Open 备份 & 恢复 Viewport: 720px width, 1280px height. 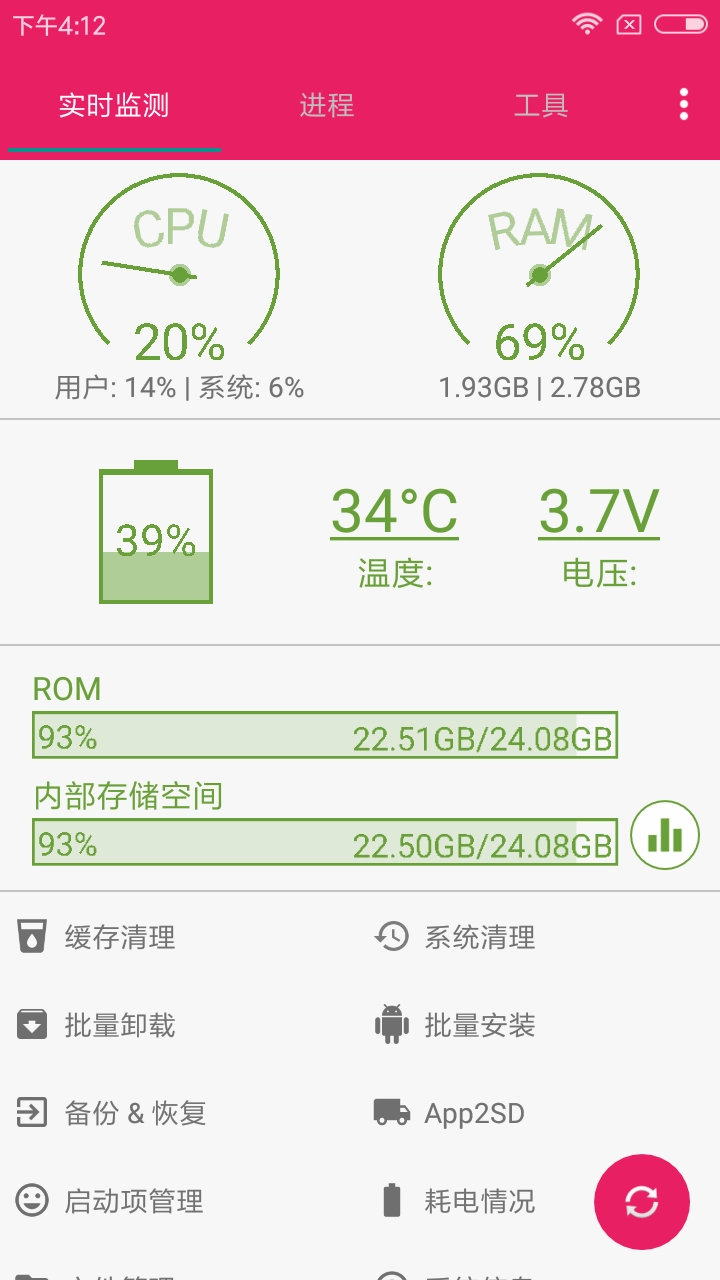[135, 1114]
